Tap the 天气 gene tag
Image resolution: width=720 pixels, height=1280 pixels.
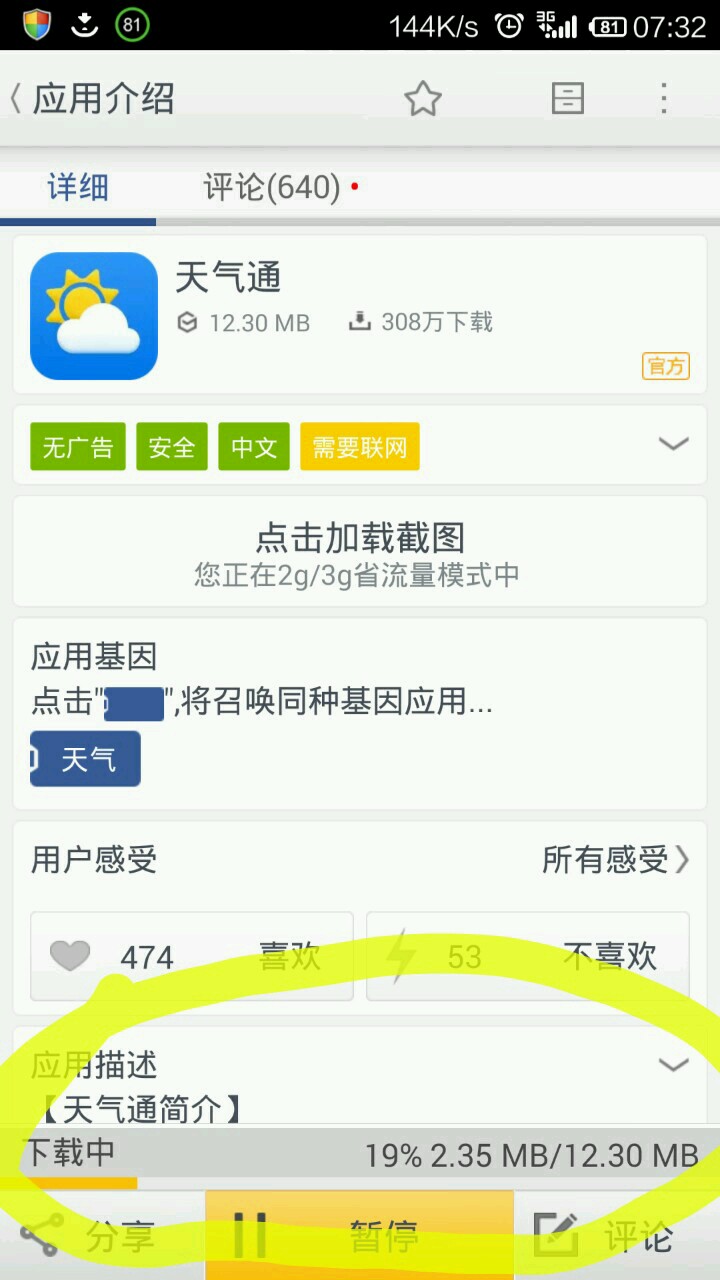click(86, 759)
